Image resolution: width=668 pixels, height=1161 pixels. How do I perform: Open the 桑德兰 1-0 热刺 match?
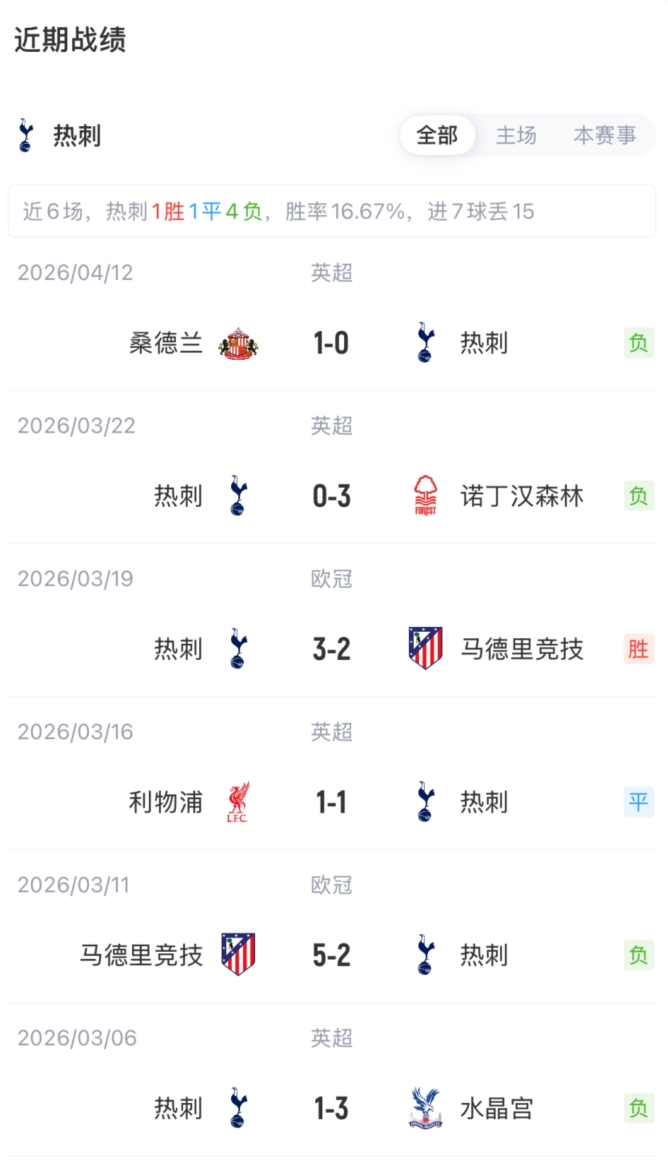[x=332, y=343]
